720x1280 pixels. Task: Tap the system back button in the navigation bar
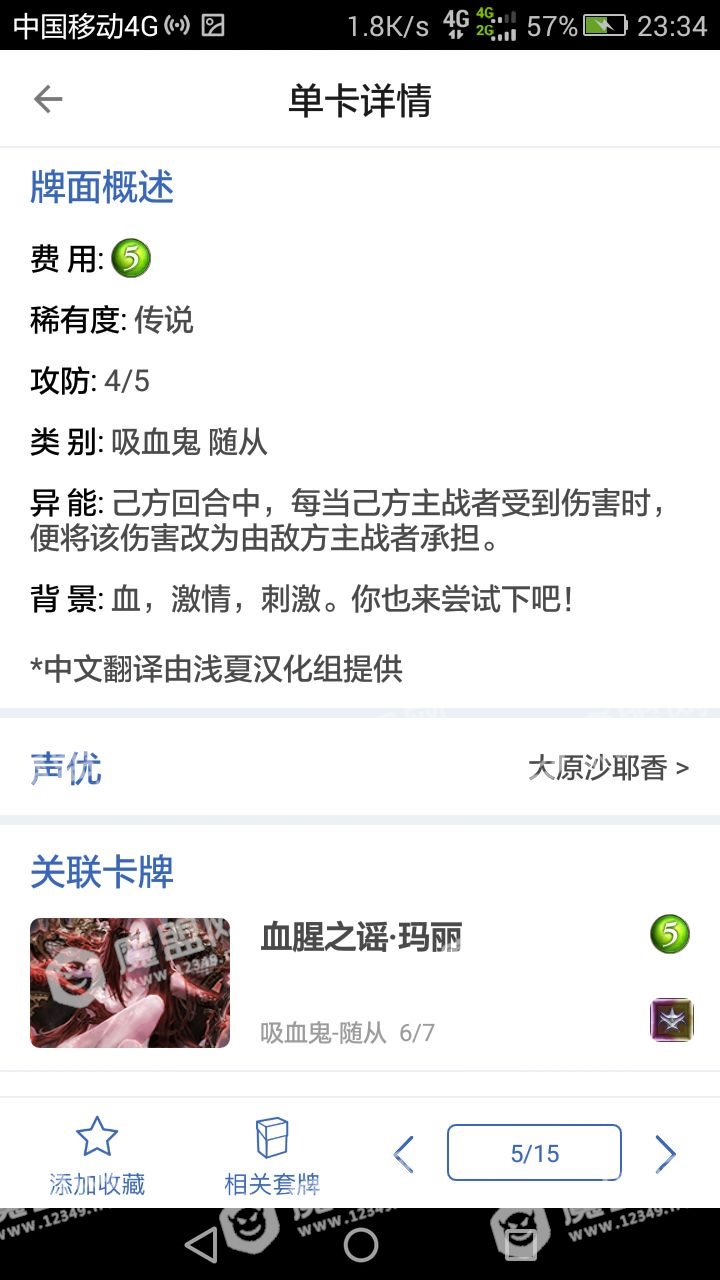click(201, 1245)
